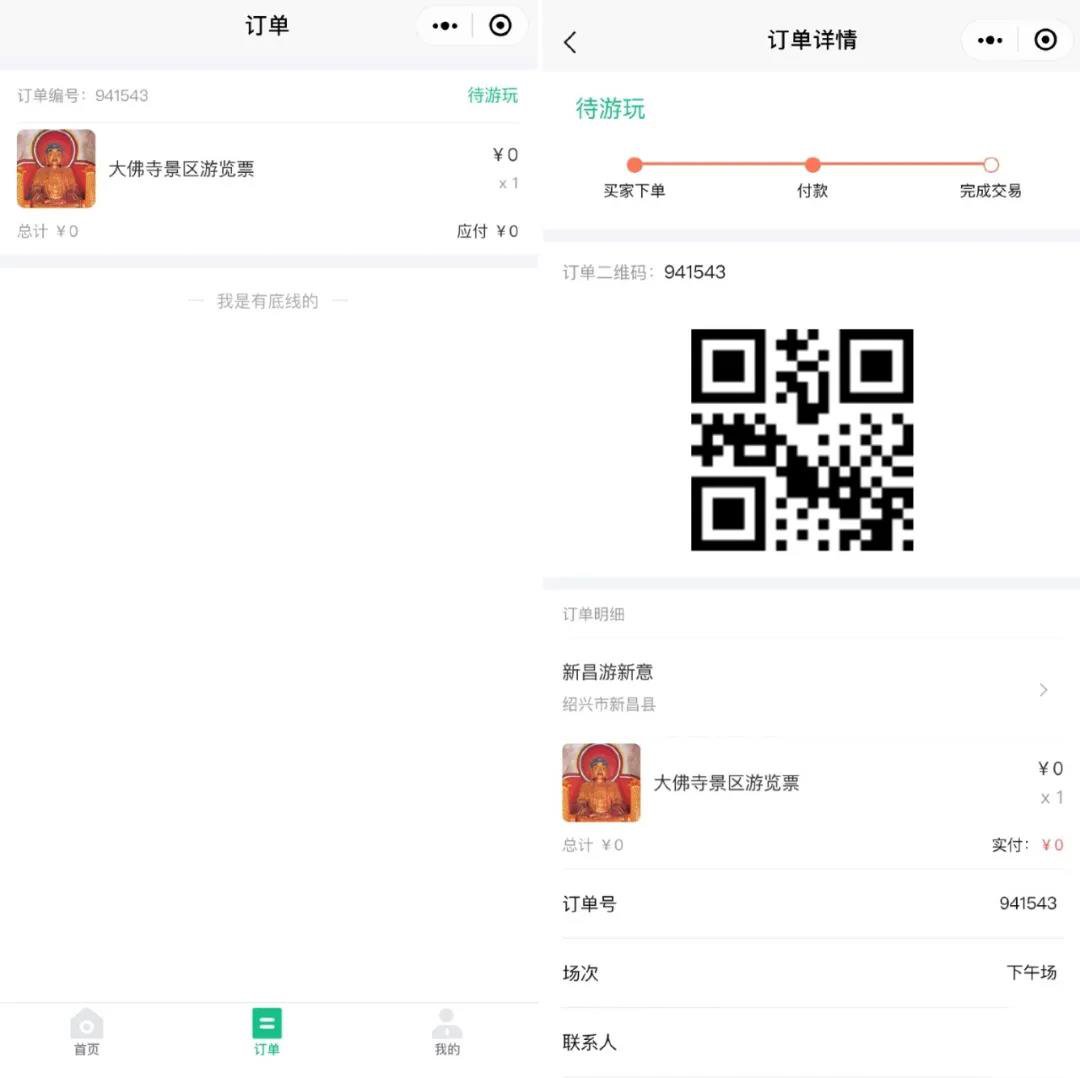
Task: Switch to the 首页 tab
Action: [87, 1032]
